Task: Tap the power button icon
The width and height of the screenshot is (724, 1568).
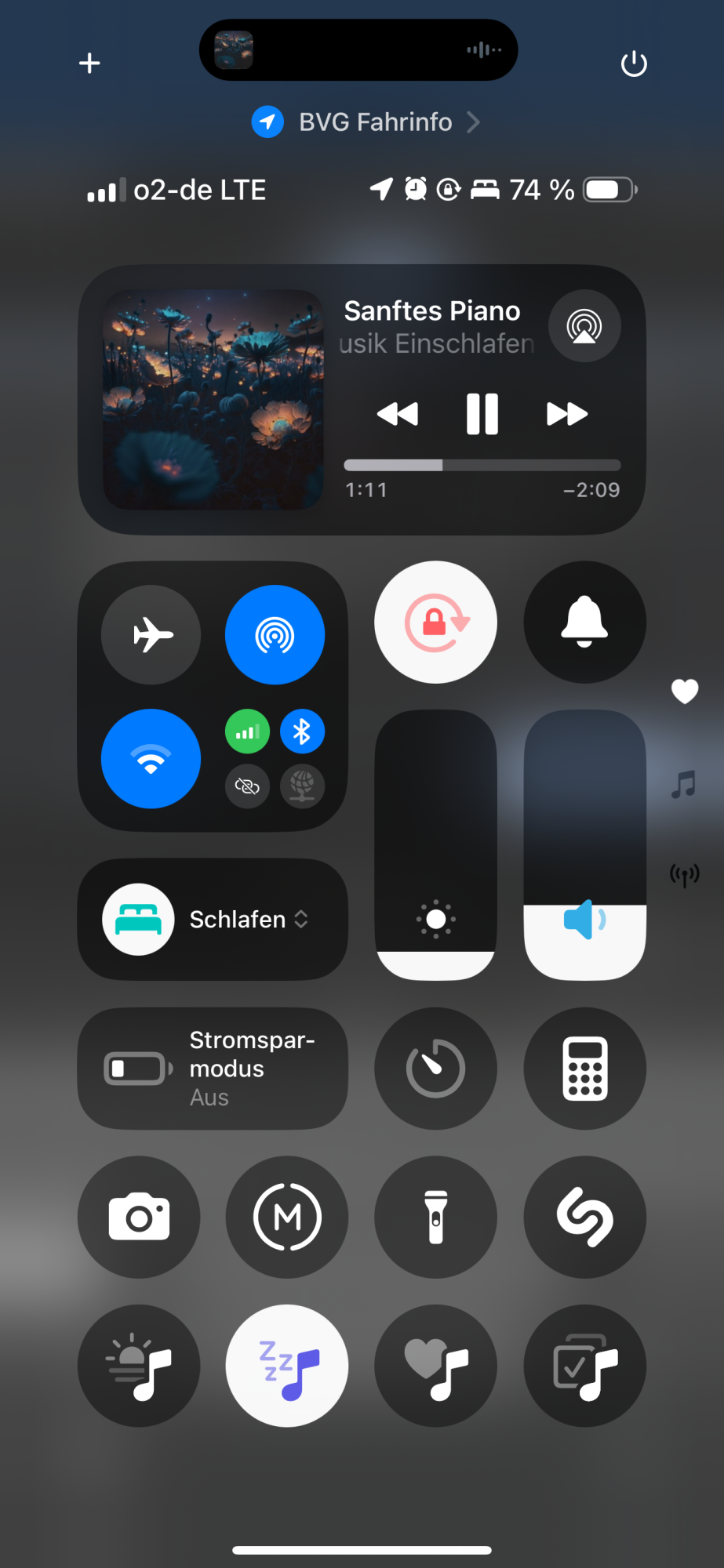Action: click(634, 64)
